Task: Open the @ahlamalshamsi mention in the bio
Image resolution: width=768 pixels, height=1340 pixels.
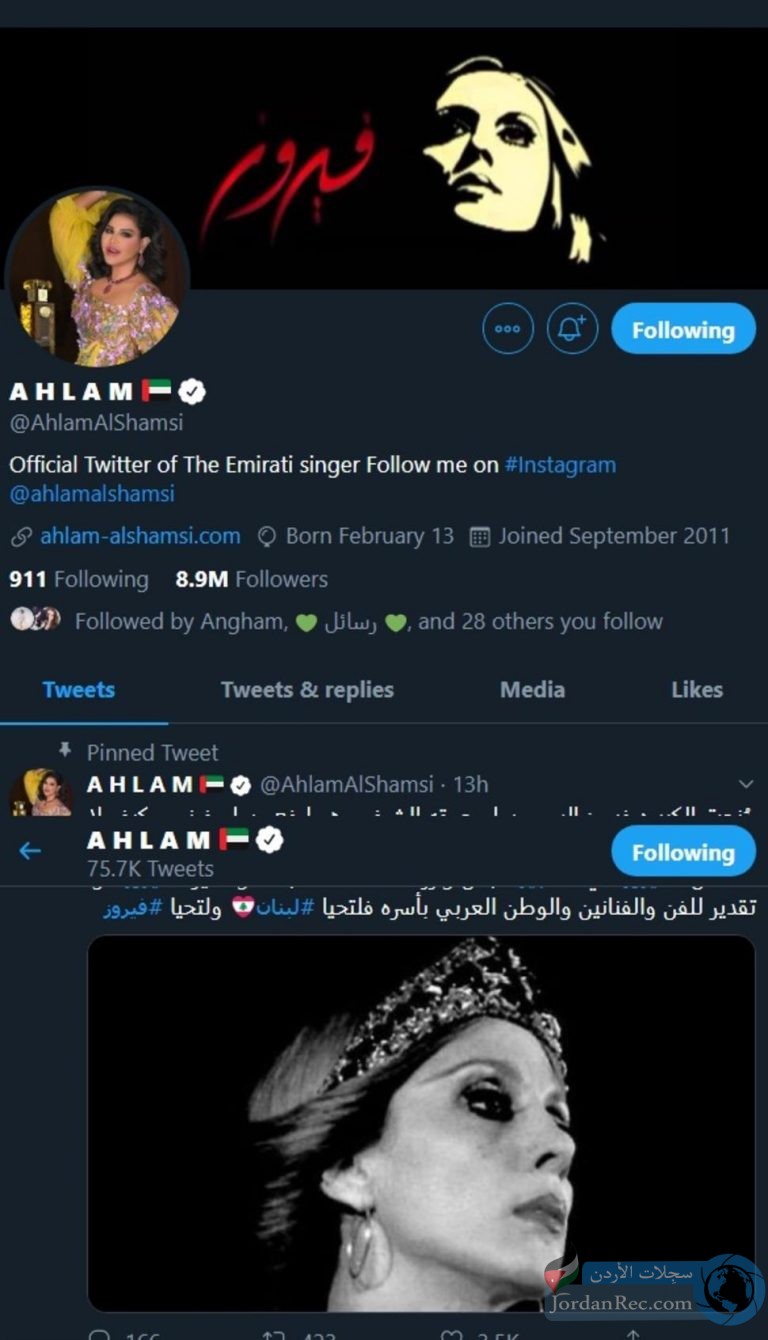Action: tap(92, 494)
